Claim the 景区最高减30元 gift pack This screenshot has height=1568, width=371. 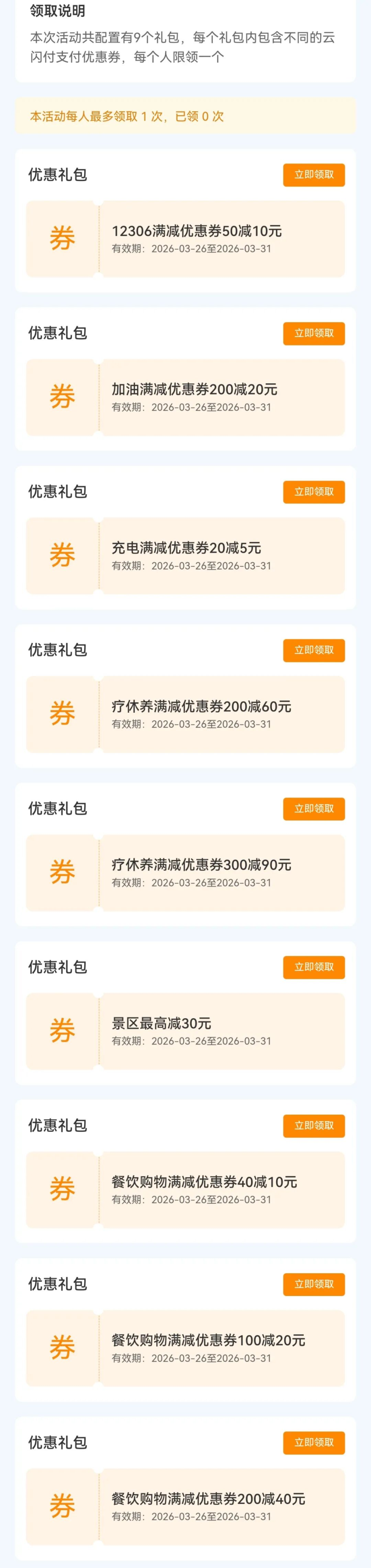click(314, 967)
